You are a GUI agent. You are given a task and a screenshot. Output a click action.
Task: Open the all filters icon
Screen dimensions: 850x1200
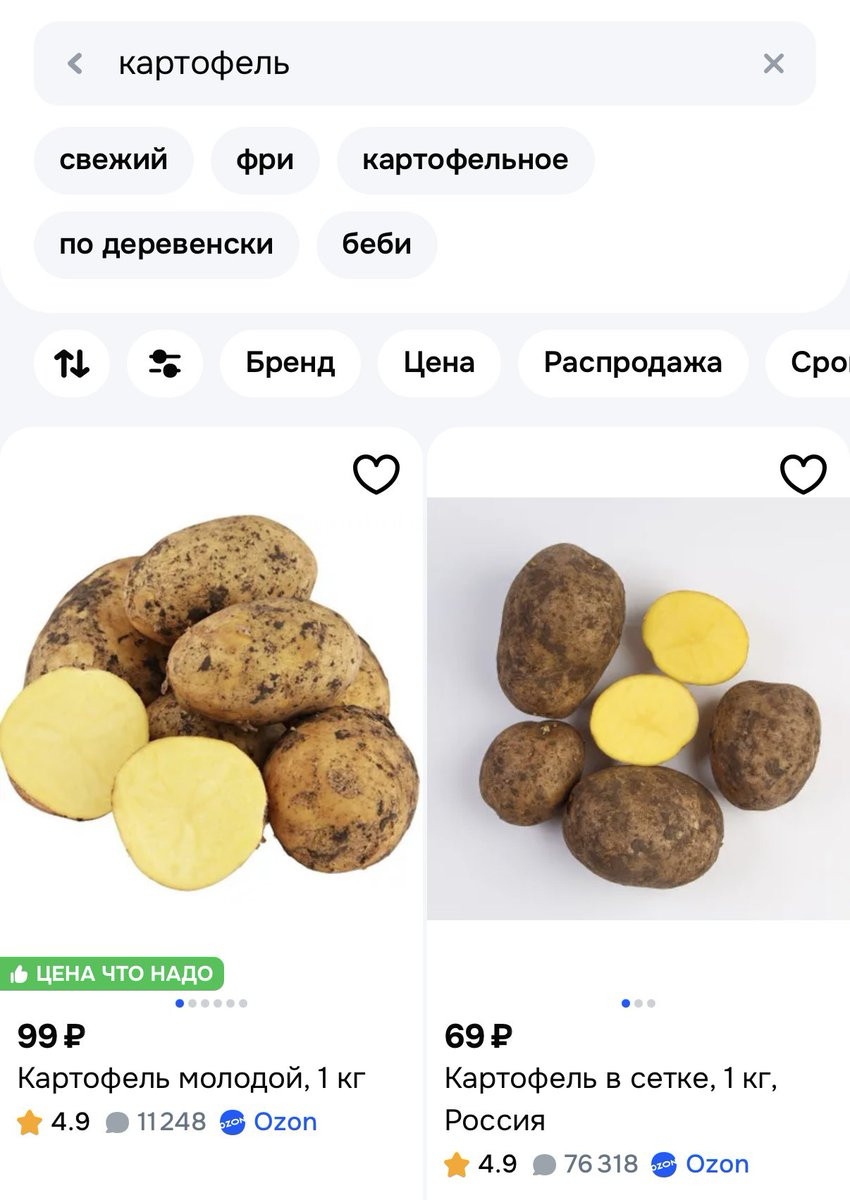coord(164,363)
